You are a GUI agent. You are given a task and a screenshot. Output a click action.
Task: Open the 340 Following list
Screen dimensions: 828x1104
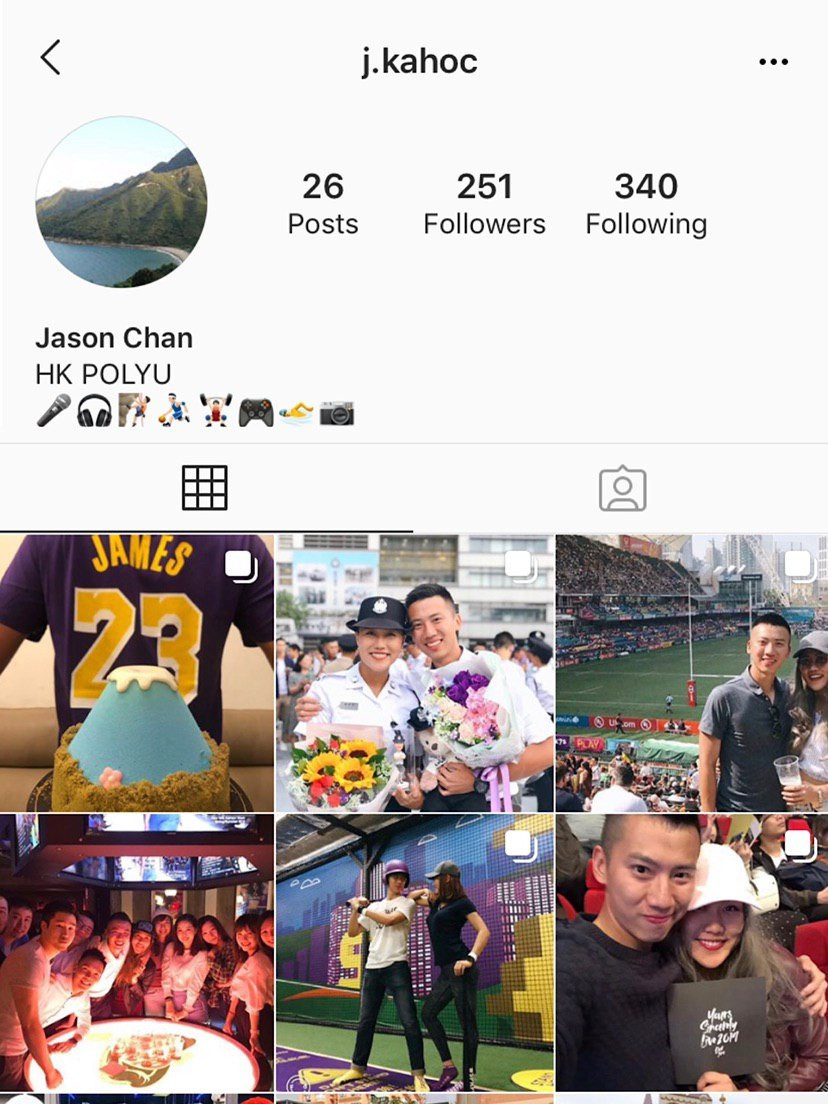tap(646, 203)
